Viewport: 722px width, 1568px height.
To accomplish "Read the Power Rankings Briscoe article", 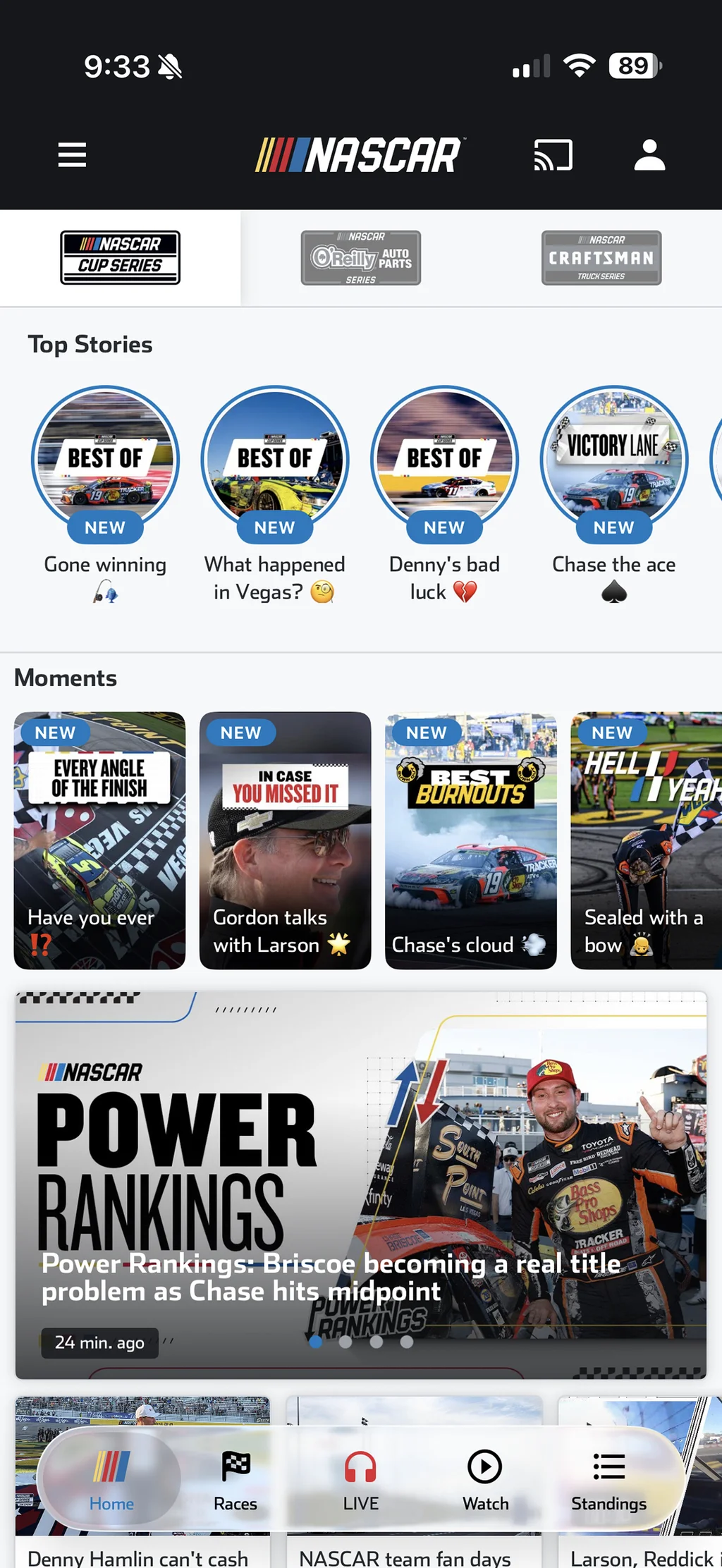I will click(x=361, y=1185).
